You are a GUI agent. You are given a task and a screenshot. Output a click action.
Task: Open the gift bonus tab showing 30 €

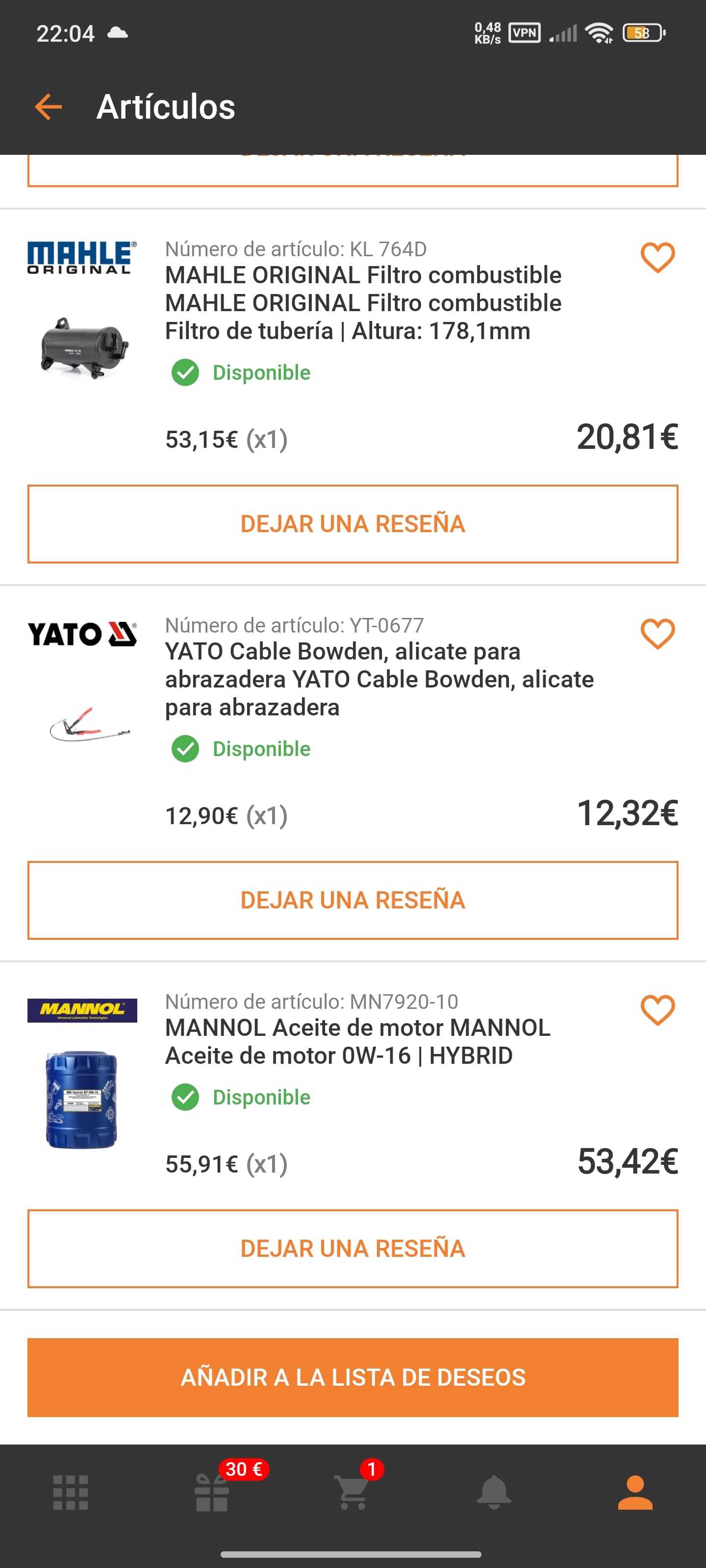[x=212, y=1492]
